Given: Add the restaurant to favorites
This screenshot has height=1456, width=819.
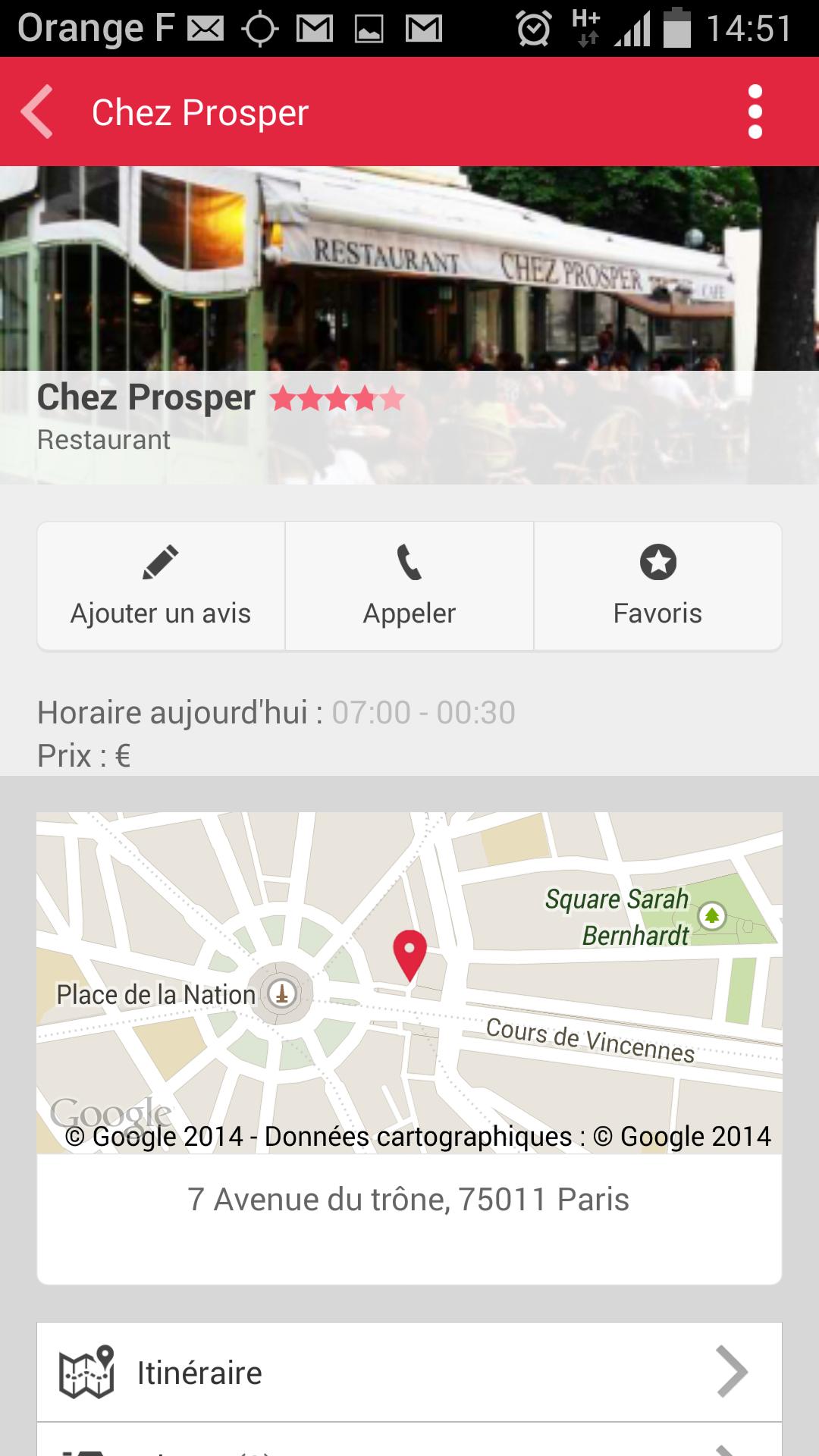Looking at the screenshot, I should 658,585.
